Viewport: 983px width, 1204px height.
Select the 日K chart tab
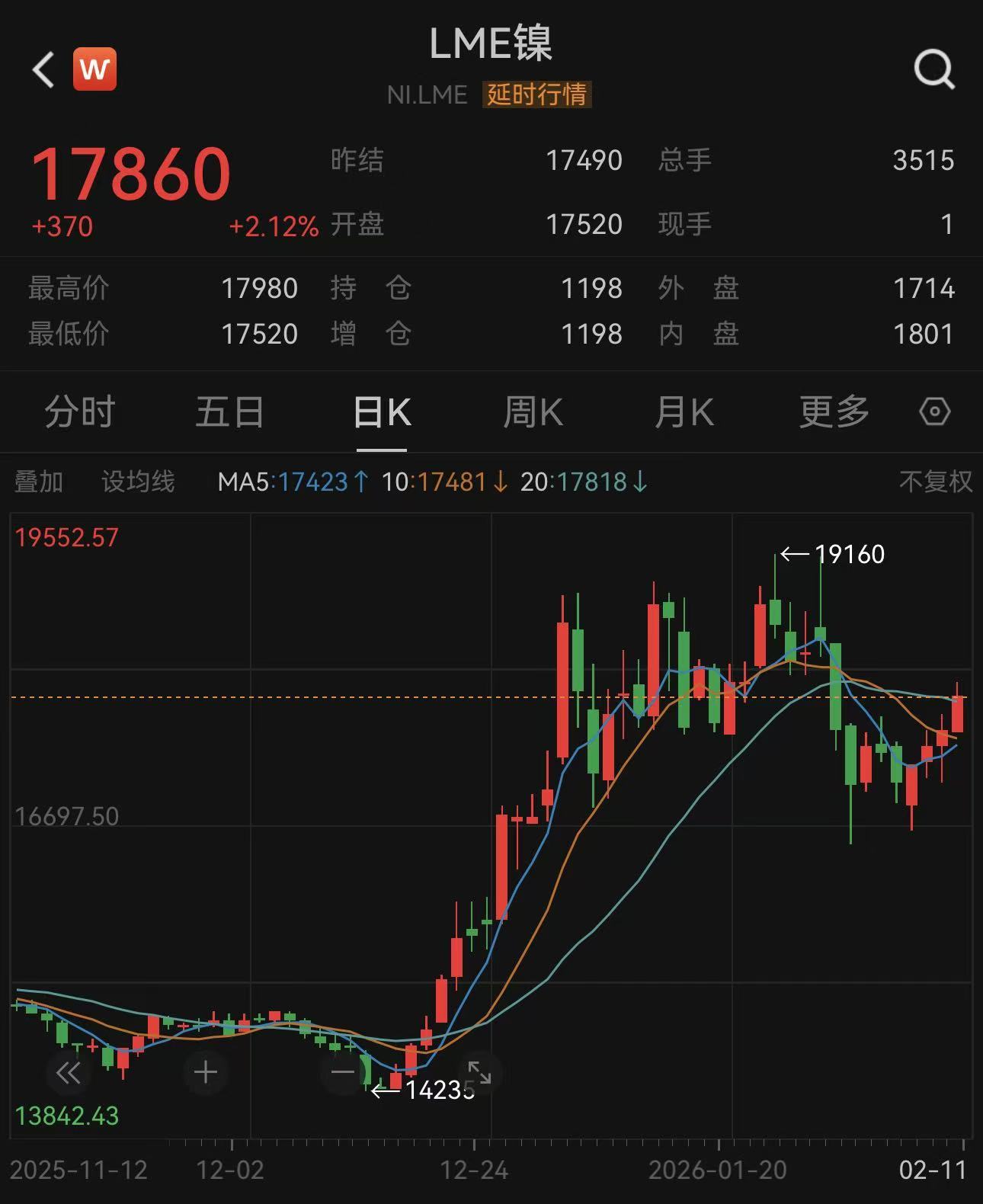pos(382,412)
